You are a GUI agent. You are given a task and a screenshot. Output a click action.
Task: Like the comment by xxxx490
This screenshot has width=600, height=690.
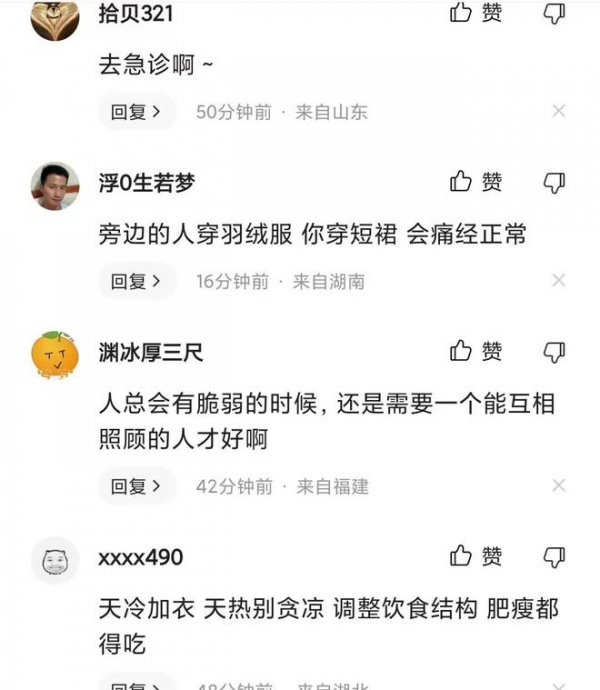(475, 556)
